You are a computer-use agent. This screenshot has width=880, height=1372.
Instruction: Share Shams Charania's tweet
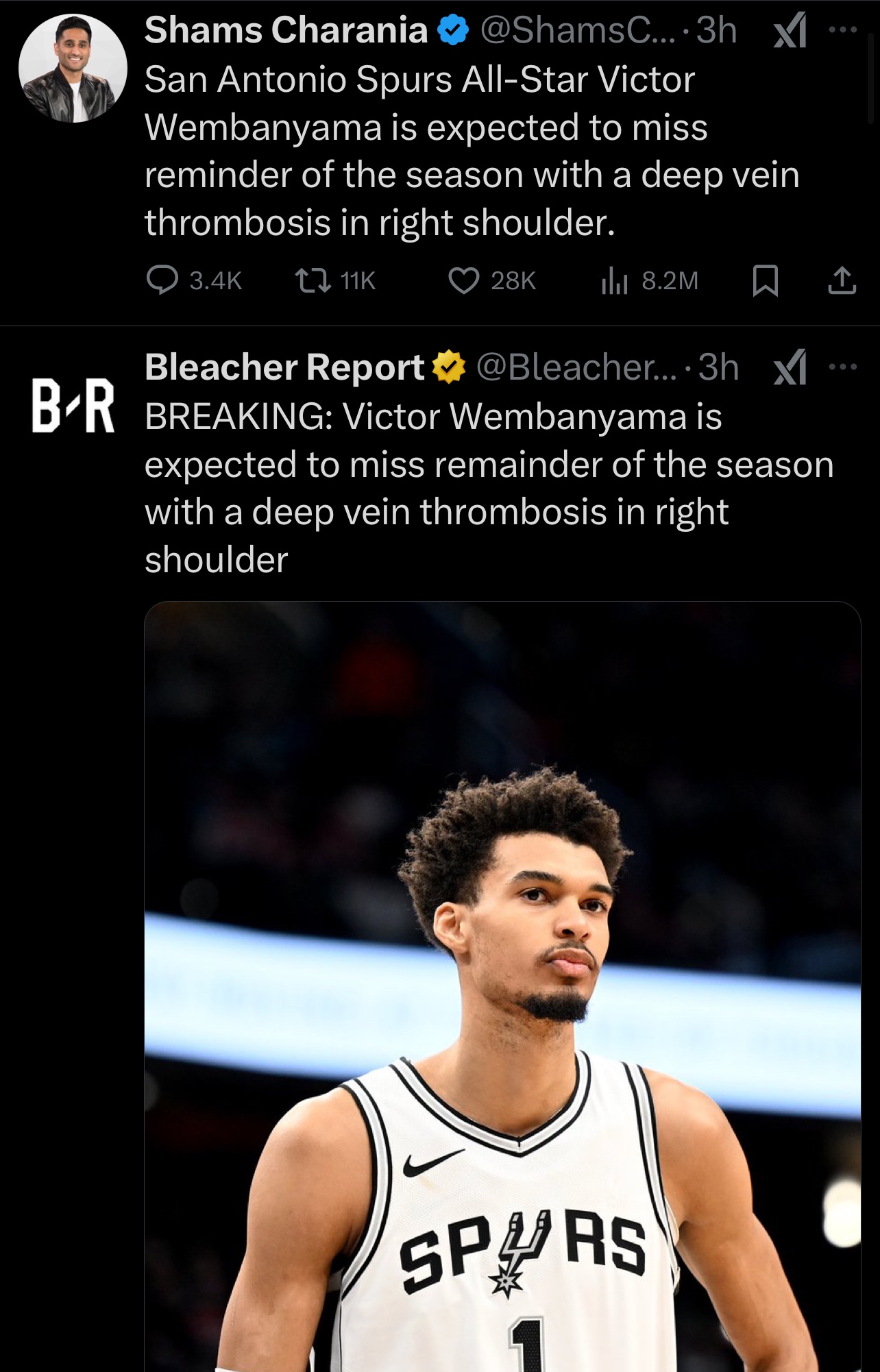pos(842,280)
